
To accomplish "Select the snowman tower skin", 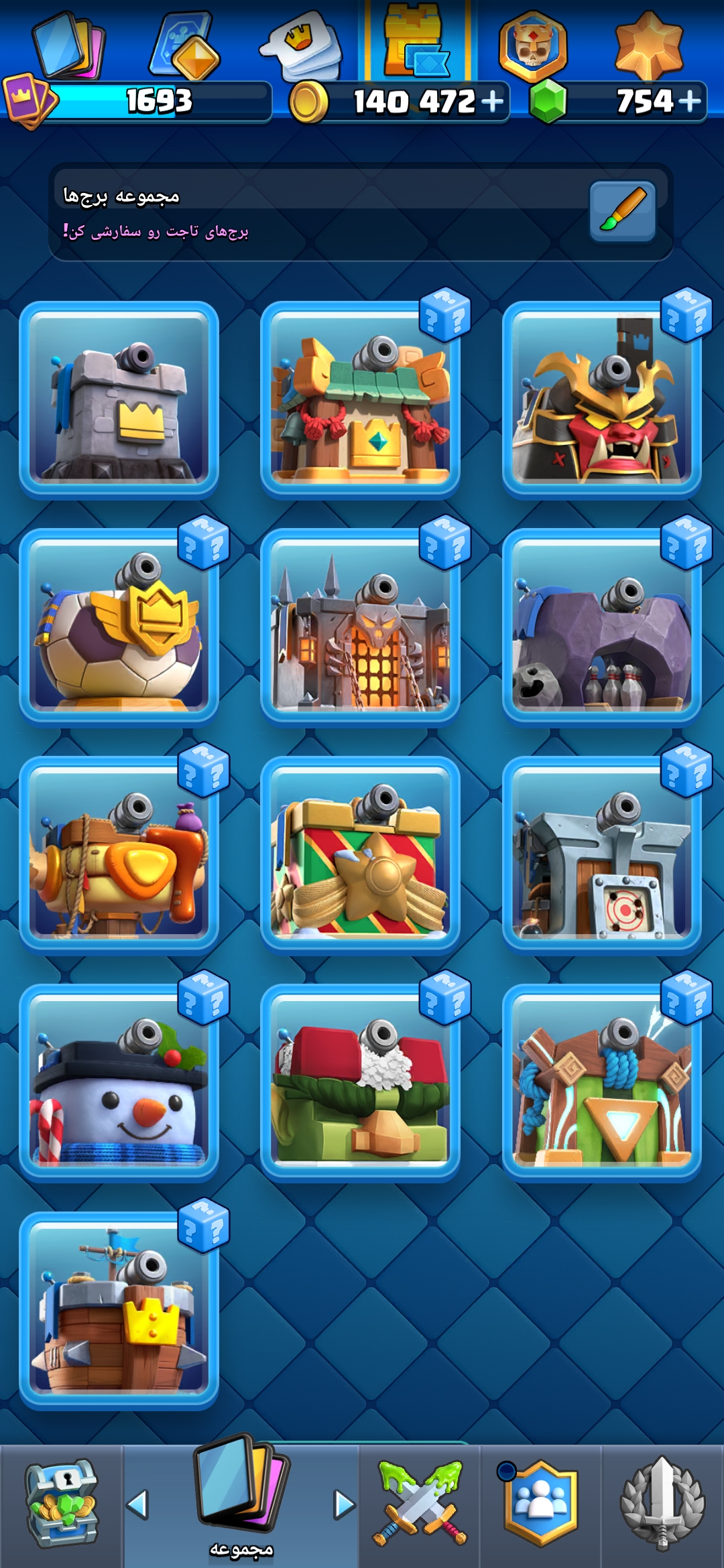I will point(119,1083).
